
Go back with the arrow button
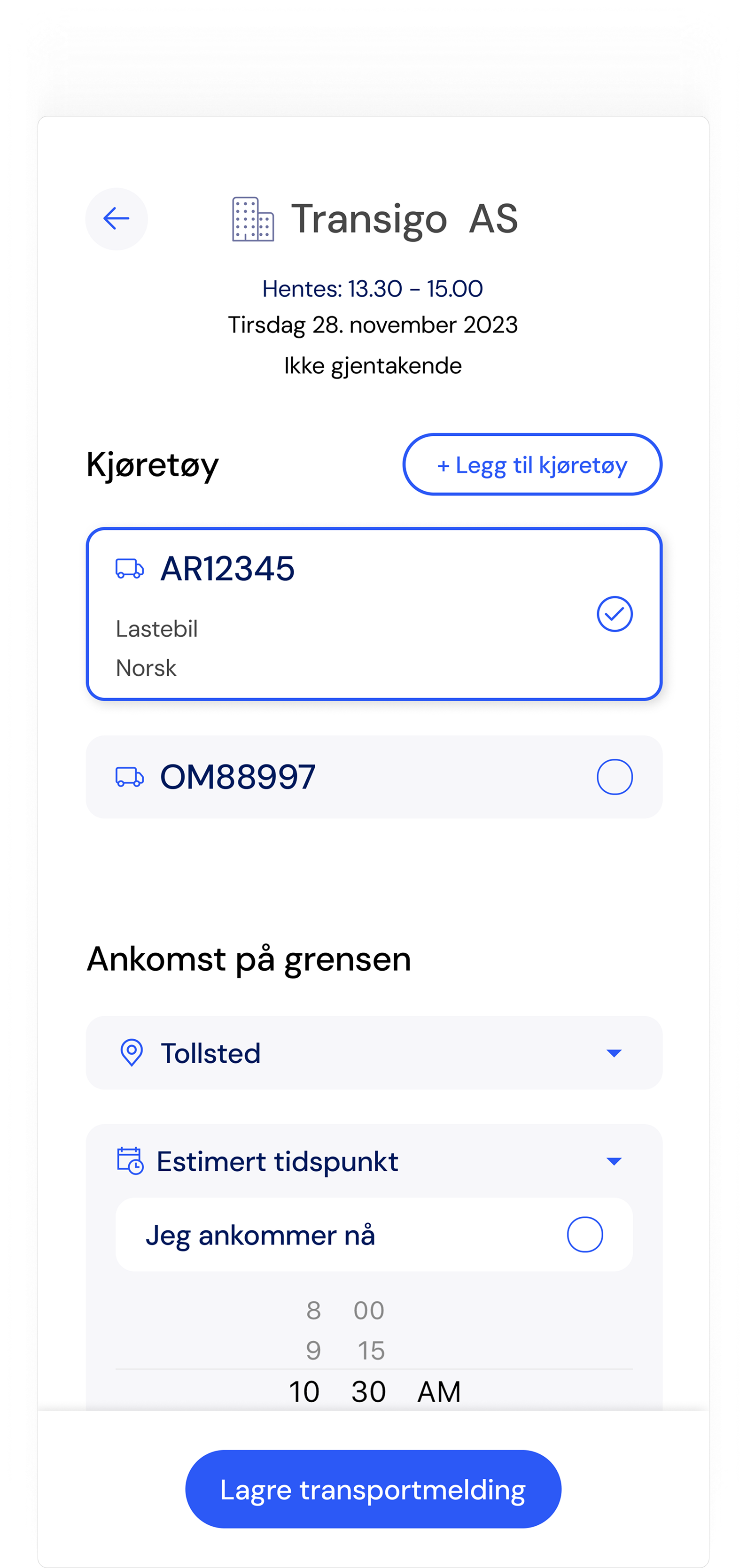(117, 218)
